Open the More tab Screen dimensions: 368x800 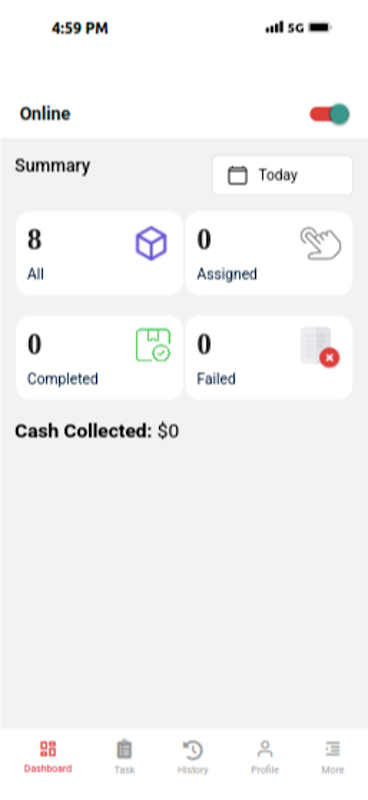(x=333, y=757)
